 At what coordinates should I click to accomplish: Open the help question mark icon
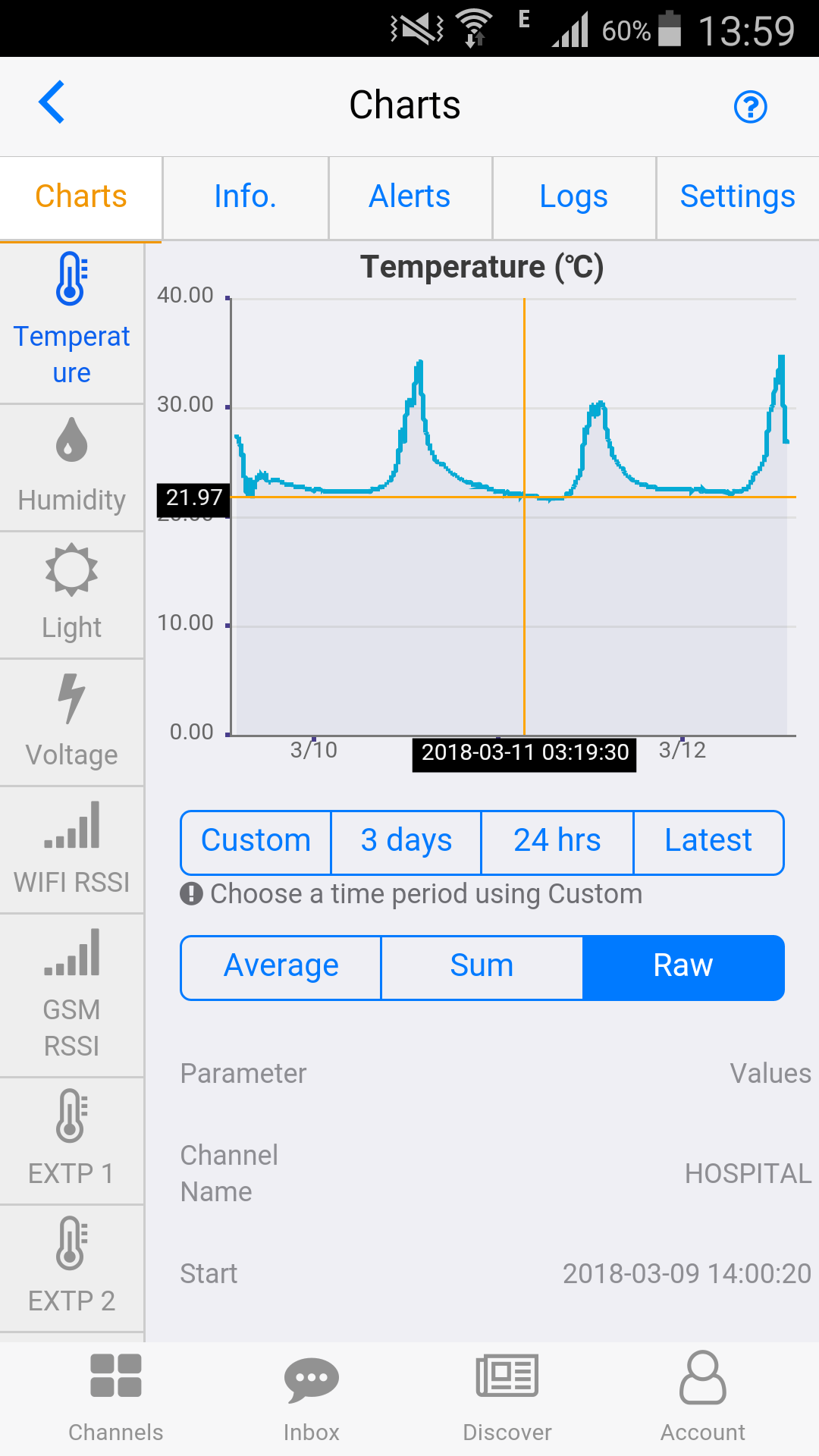click(750, 106)
